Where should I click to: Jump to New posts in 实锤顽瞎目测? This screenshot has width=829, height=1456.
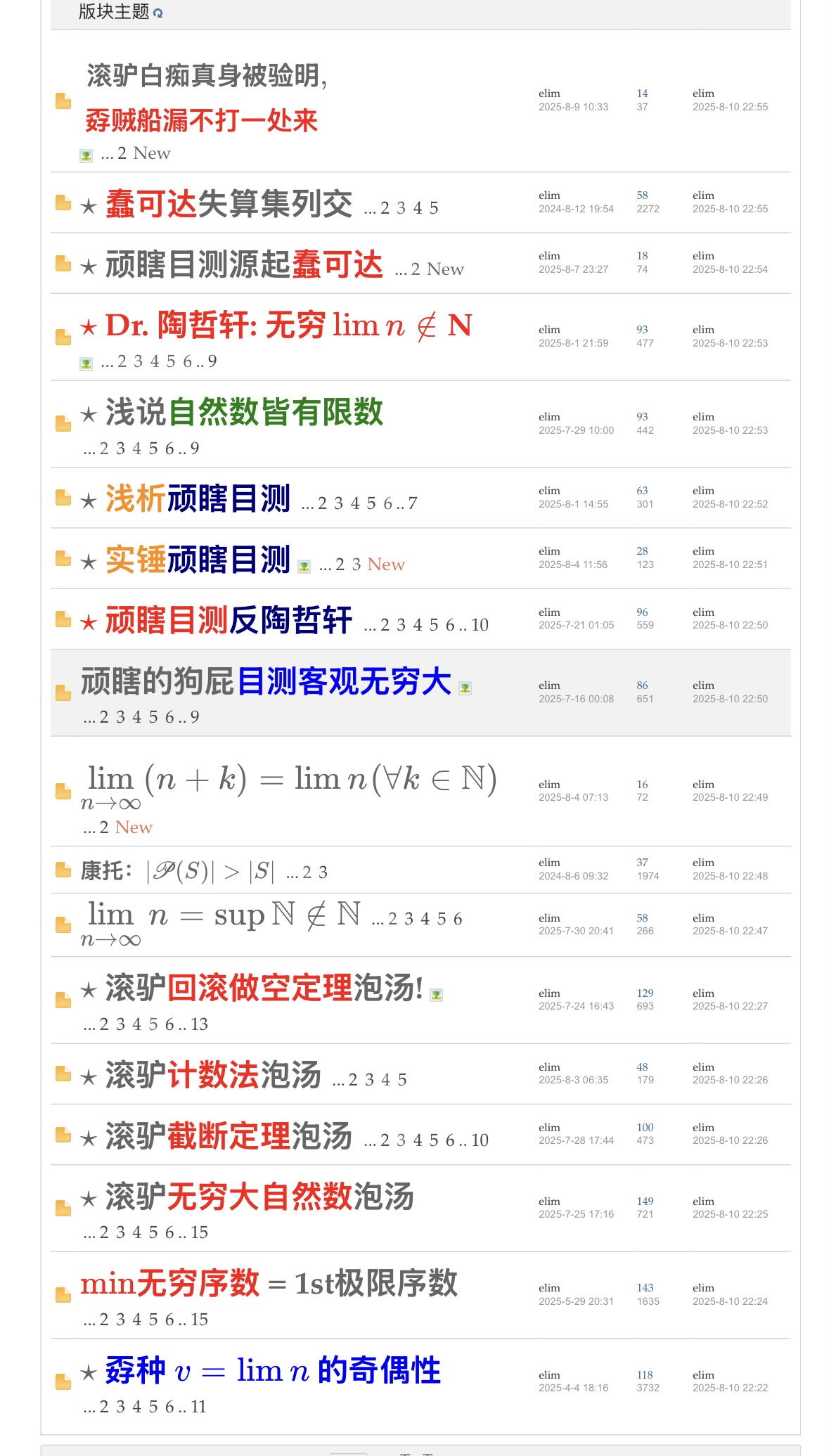(x=386, y=565)
